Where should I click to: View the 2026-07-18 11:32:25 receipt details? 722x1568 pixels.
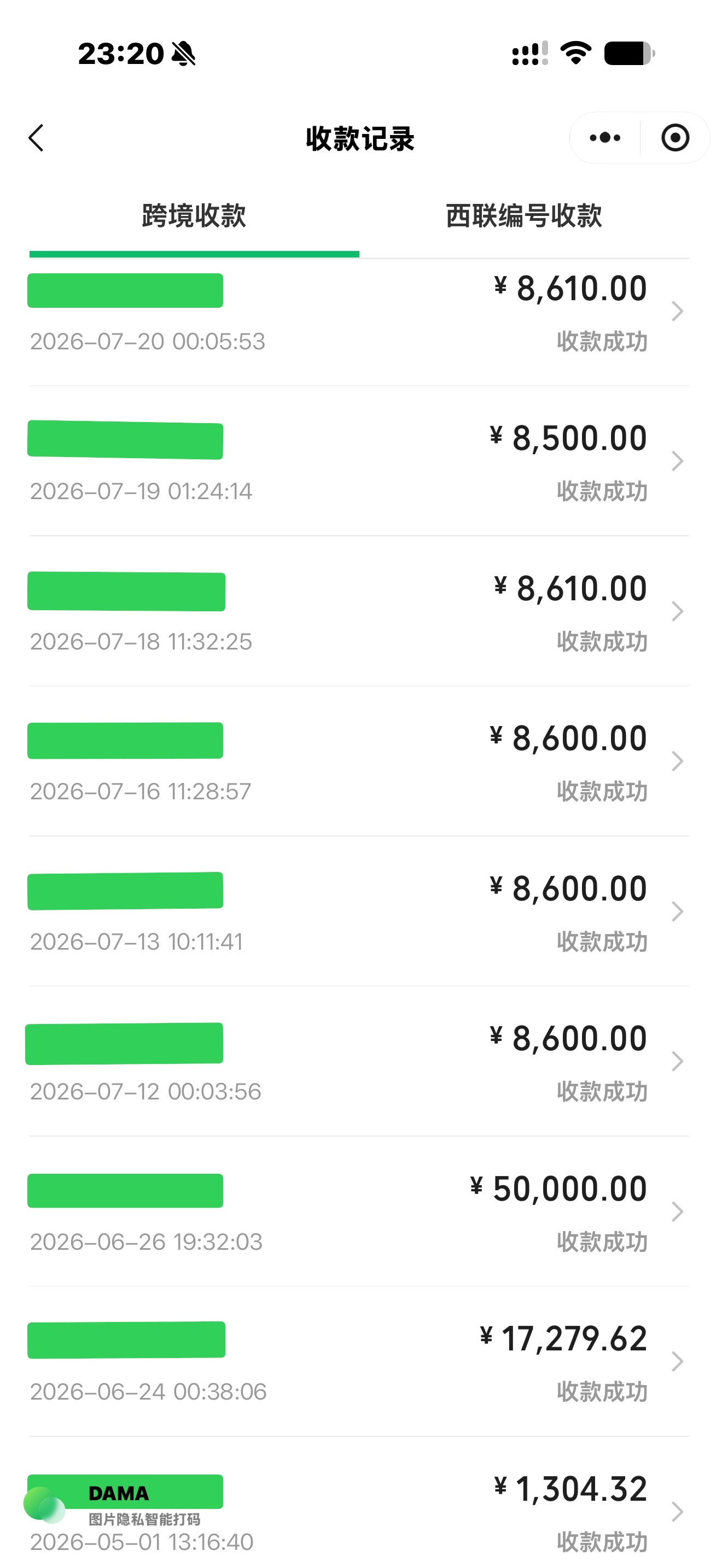[359, 612]
